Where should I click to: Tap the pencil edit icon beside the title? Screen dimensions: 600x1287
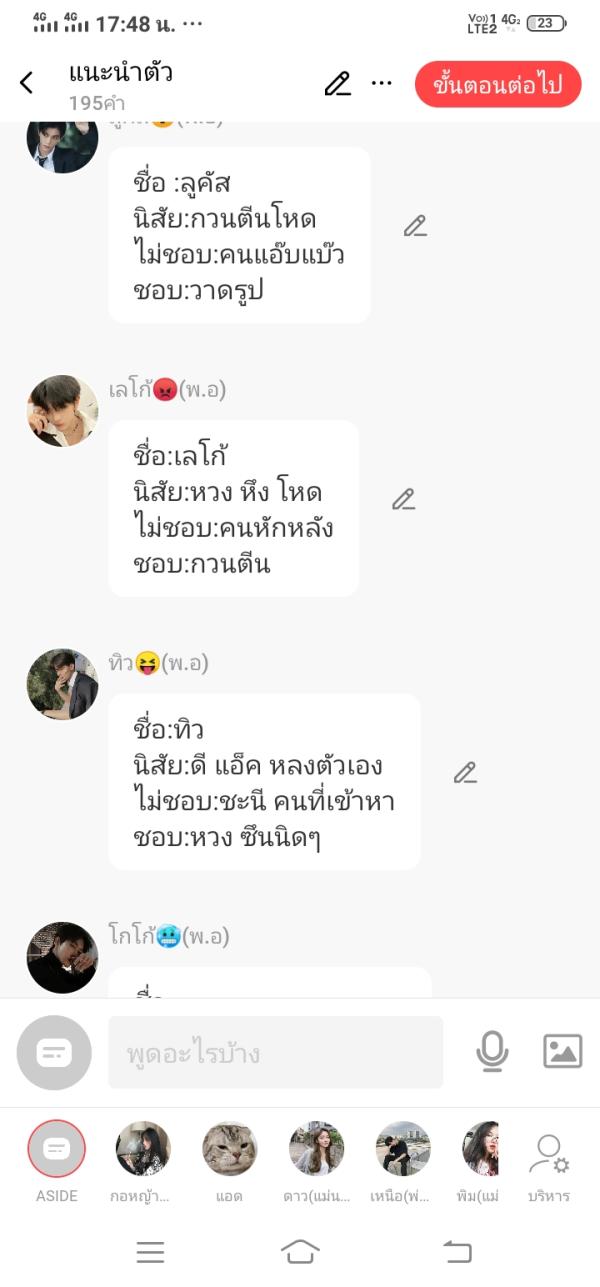click(338, 84)
